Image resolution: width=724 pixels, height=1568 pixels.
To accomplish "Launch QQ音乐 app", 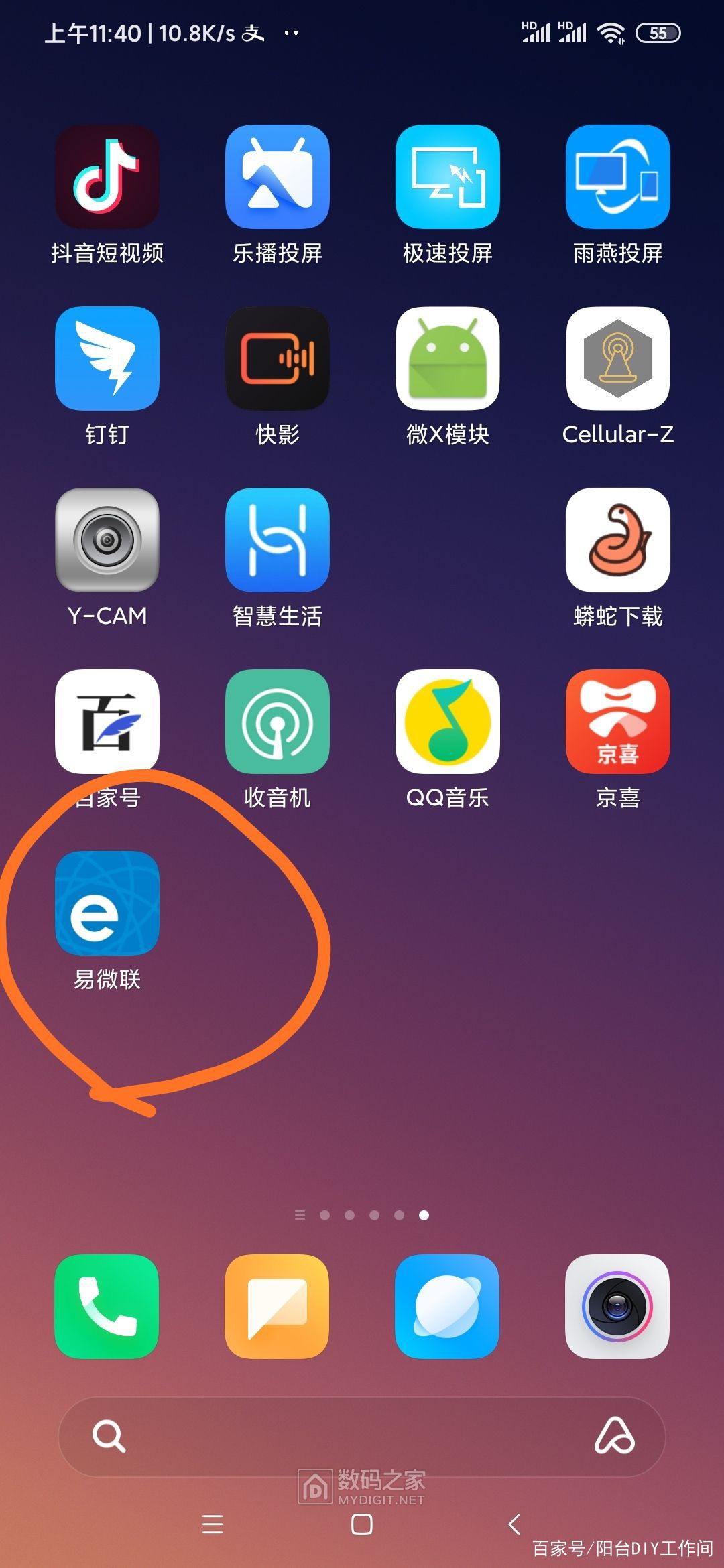I will pyautogui.click(x=447, y=722).
